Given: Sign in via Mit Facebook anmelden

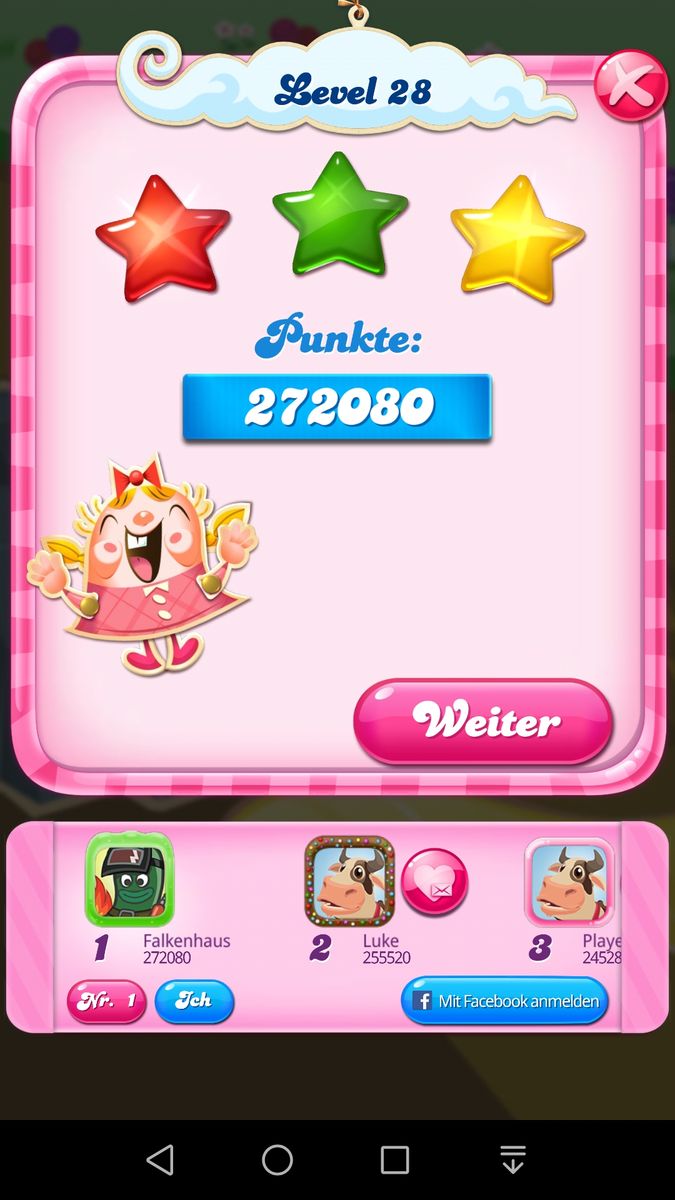Looking at the screenshot, I should 505,1001.
